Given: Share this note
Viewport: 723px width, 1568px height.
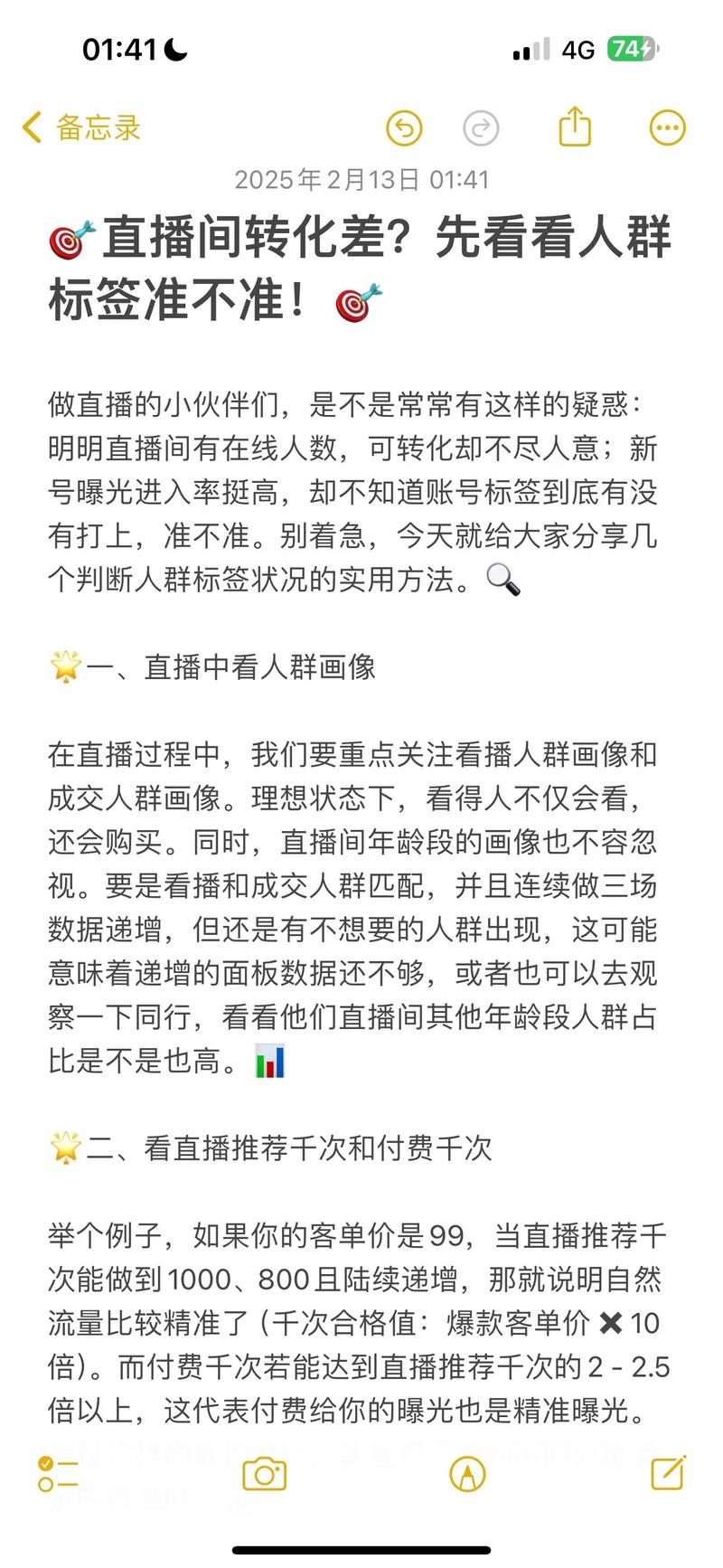Looking at the screenshot, I should click(x=575, y=127).
